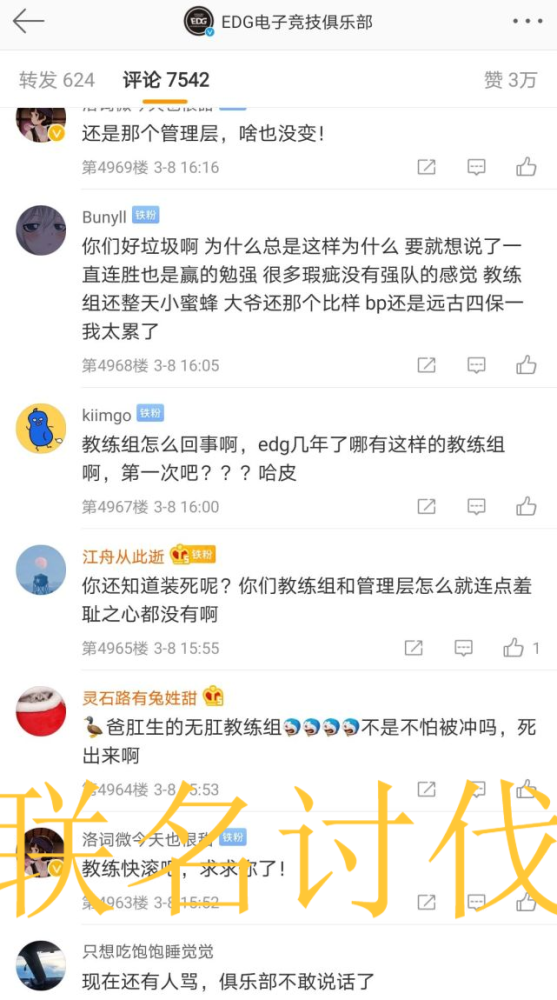Go back with the top-left arrow
The image size is (557, 1000).
pos(28,22)
